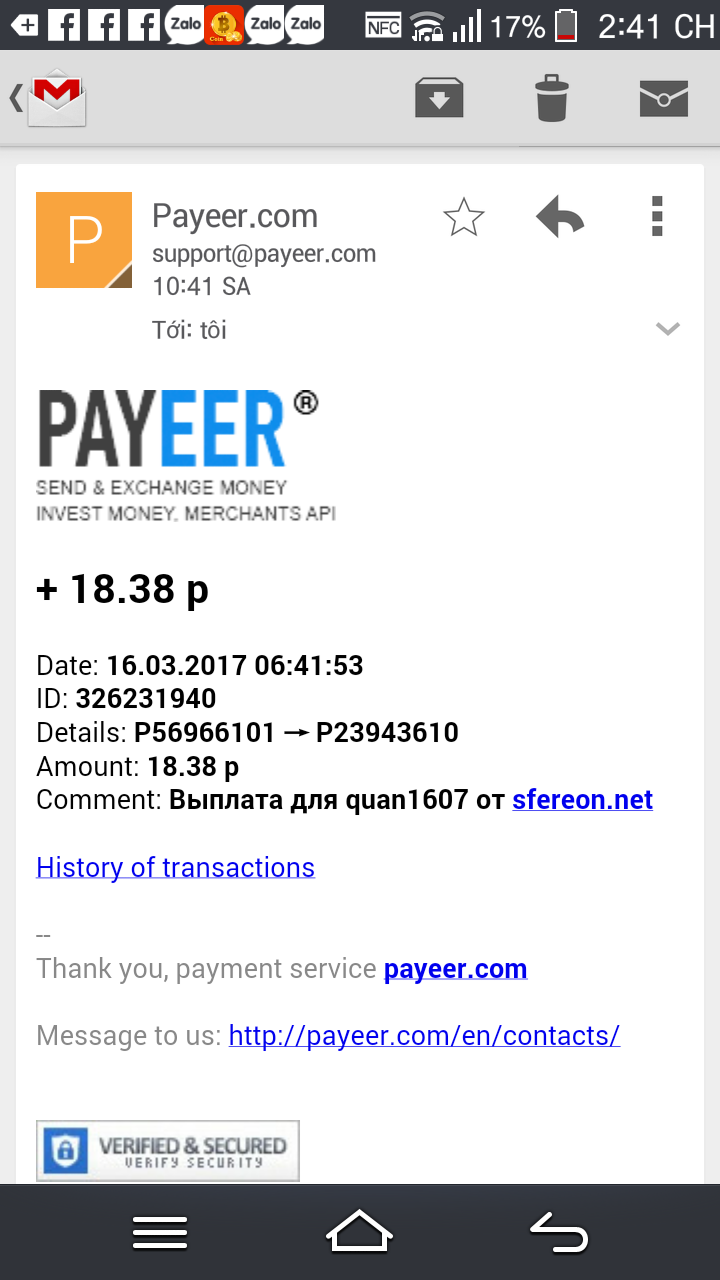The width and height of the screenshot is (720, 1280).
Task: Open the email overflow menu
Action: pos(657,216)
